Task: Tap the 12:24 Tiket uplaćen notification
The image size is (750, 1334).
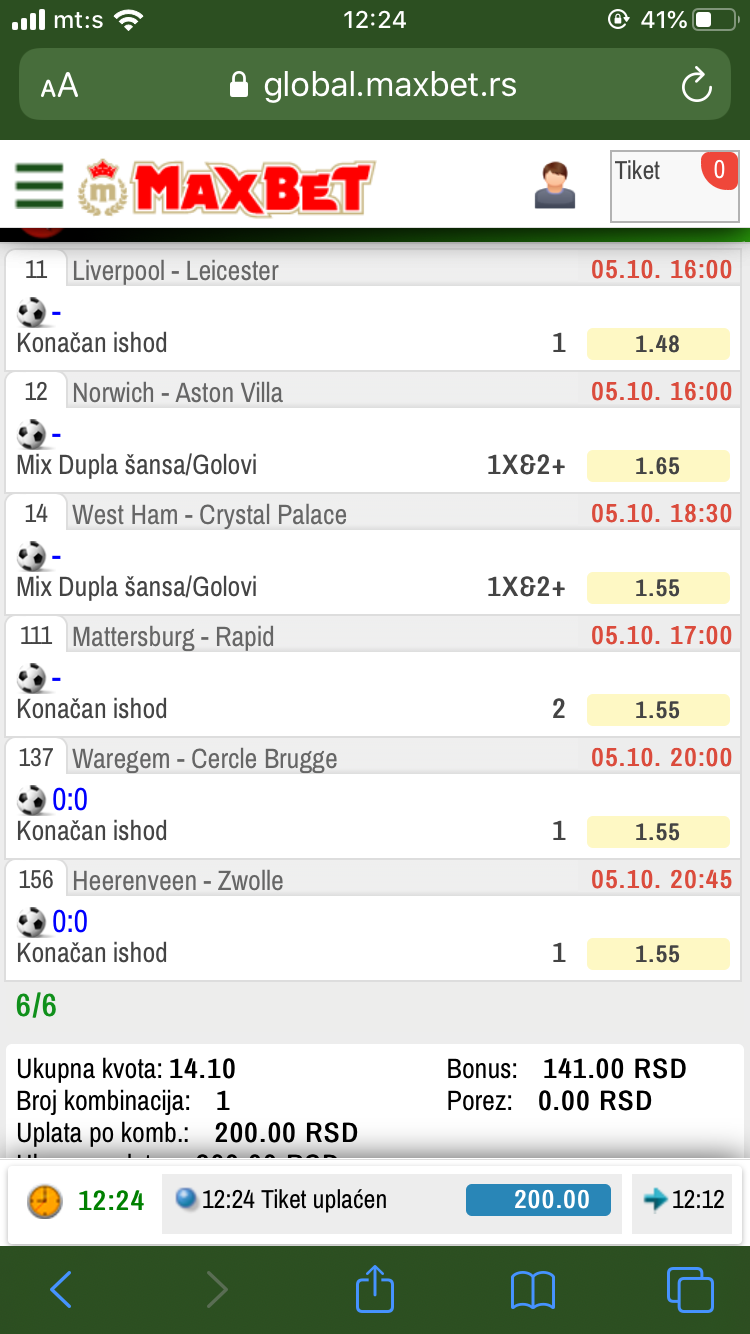Action: 393,1200
